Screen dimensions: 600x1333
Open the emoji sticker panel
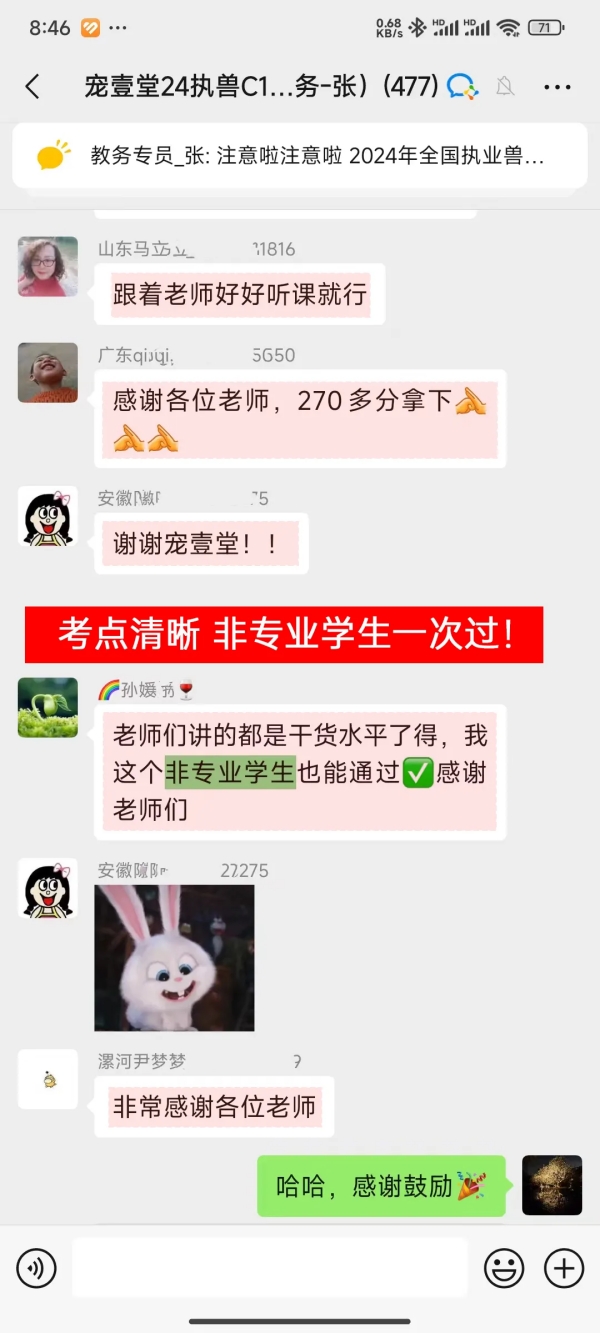(x=504, y=1269)
